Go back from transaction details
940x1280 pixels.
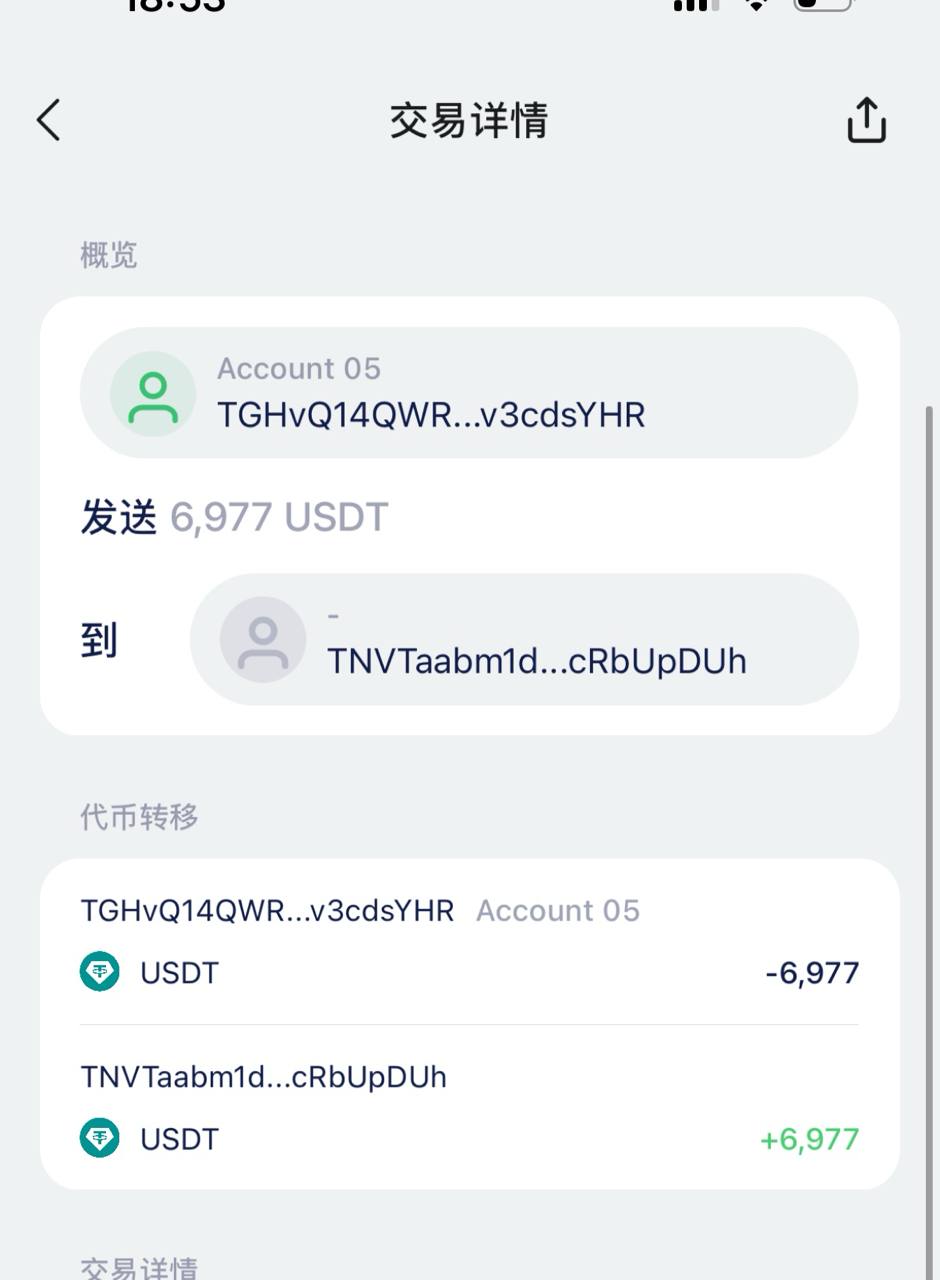[x=49, y=120]
